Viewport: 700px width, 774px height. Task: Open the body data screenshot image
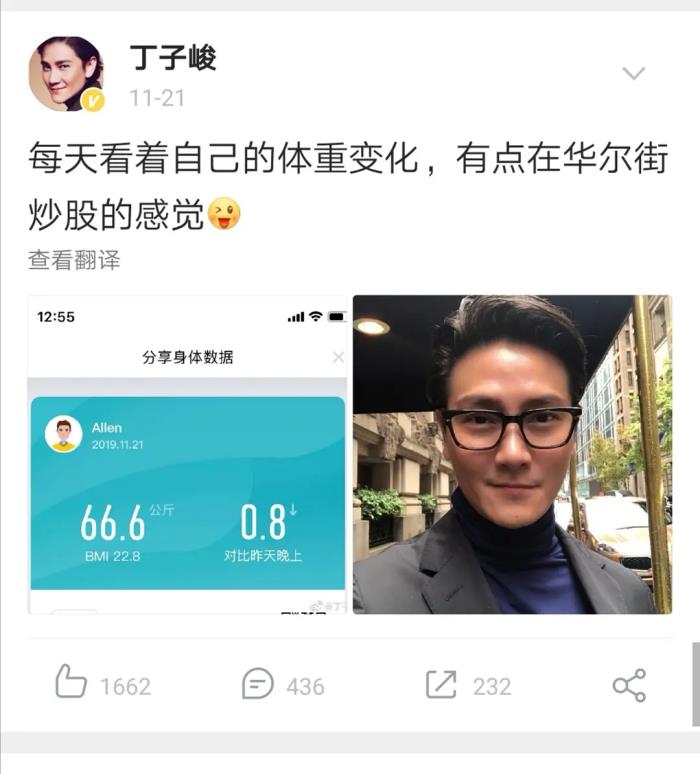(x=187, y=454)
